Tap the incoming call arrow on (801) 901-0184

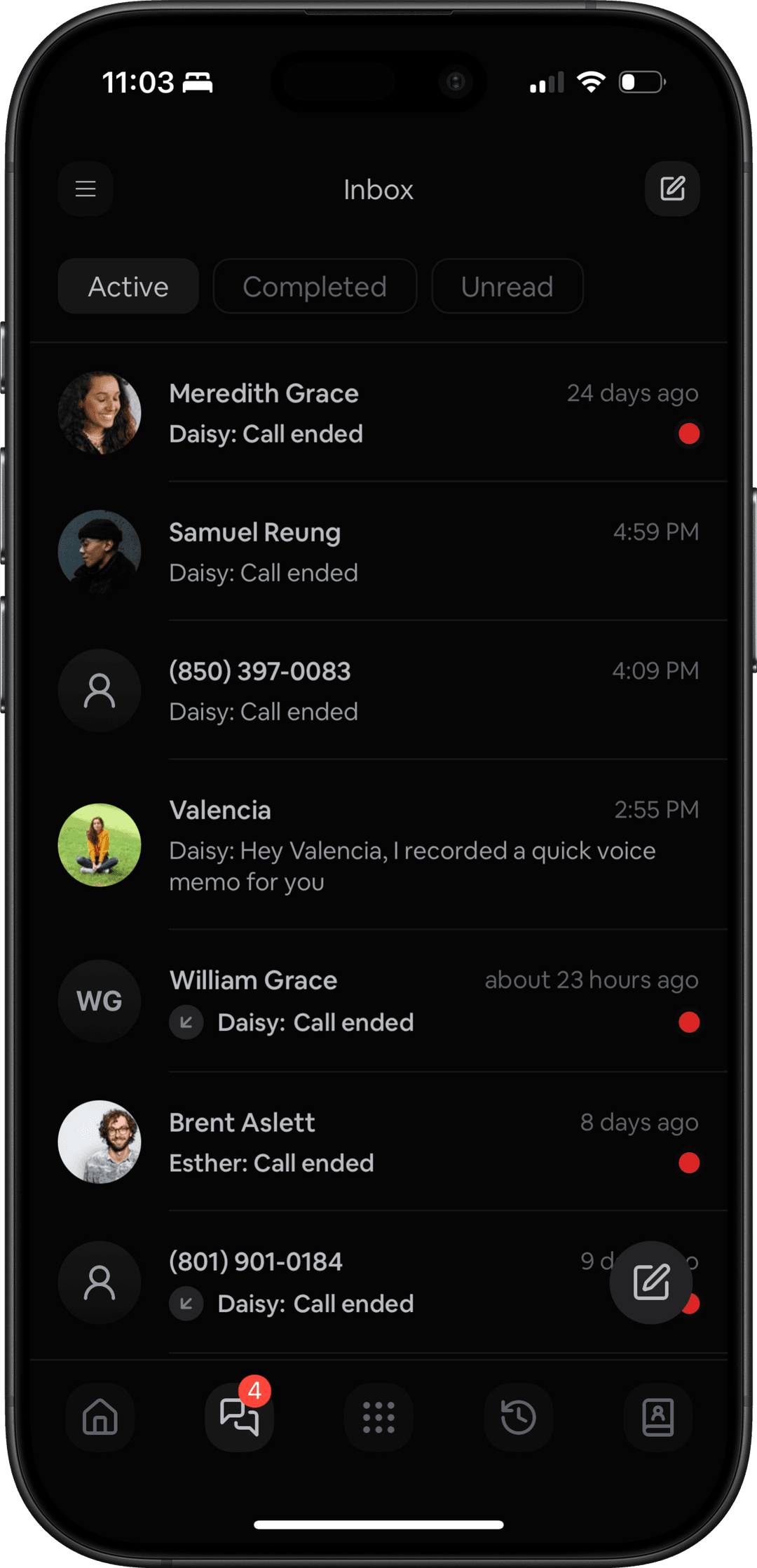click(x=186, y=1304)
